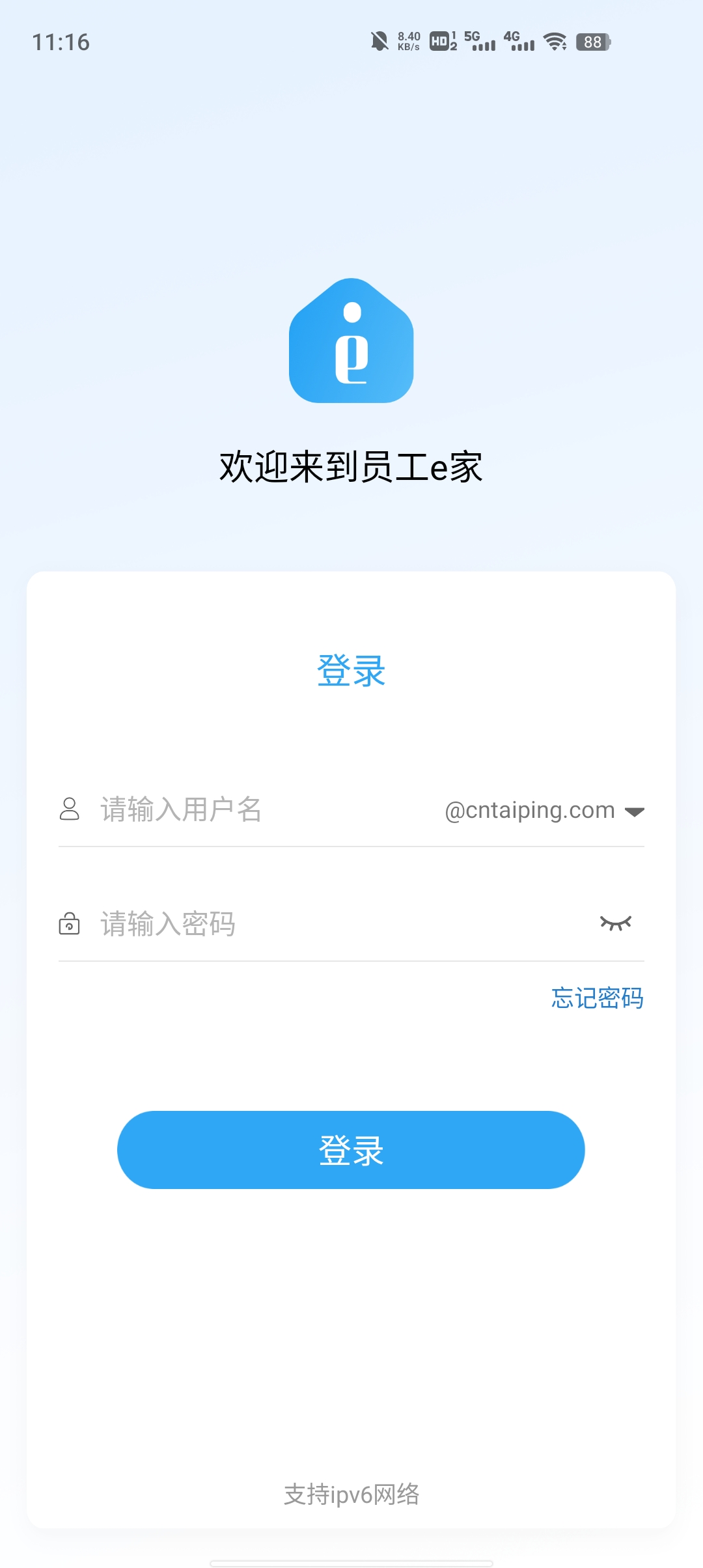
Task: Click the Wi-Fi icon in status bar
Action: pyautogui.click(x=554, y=41)
